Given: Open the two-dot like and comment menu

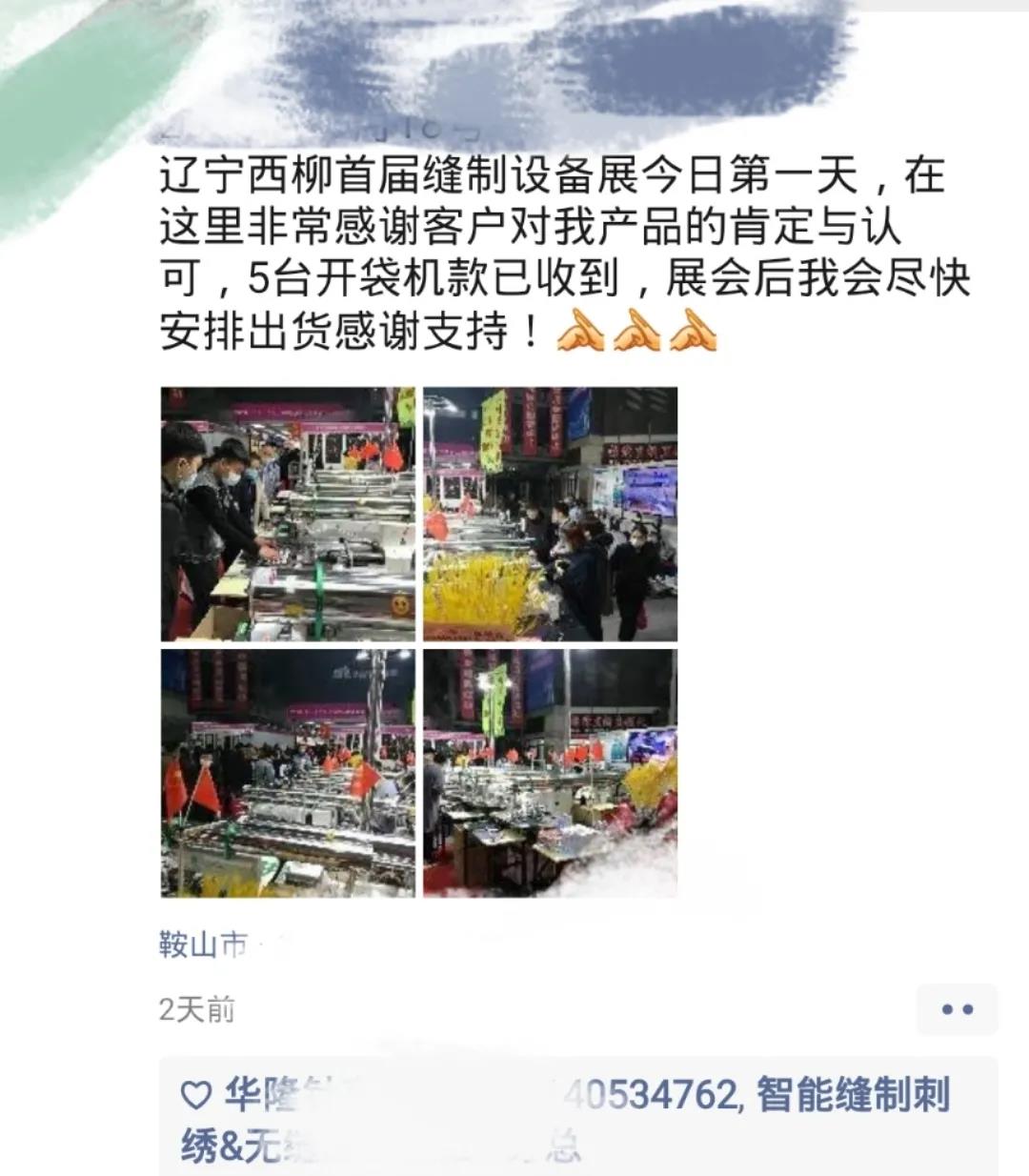Looking at the screenshot, I should [957, 1009].
